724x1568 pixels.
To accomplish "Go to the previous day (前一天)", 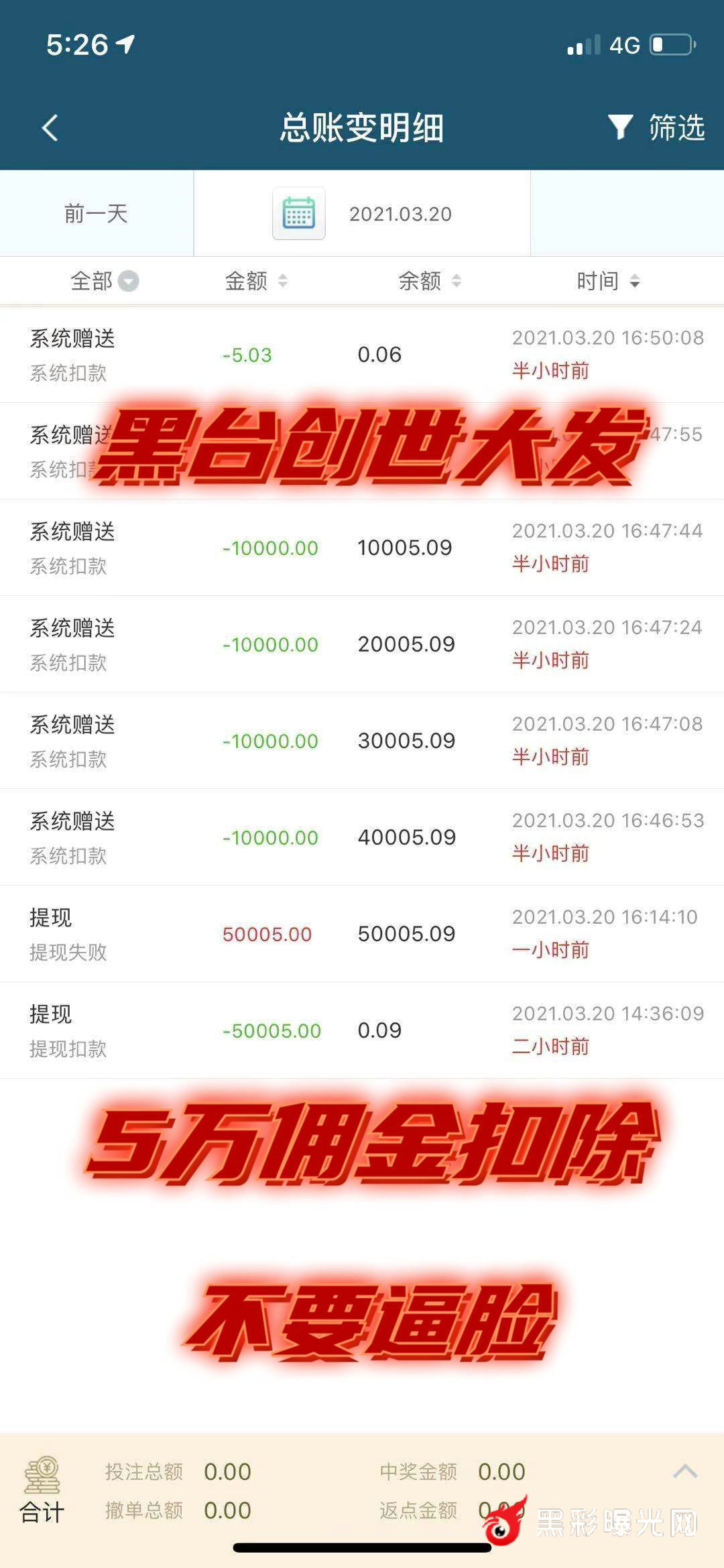I will click(96, 214).
